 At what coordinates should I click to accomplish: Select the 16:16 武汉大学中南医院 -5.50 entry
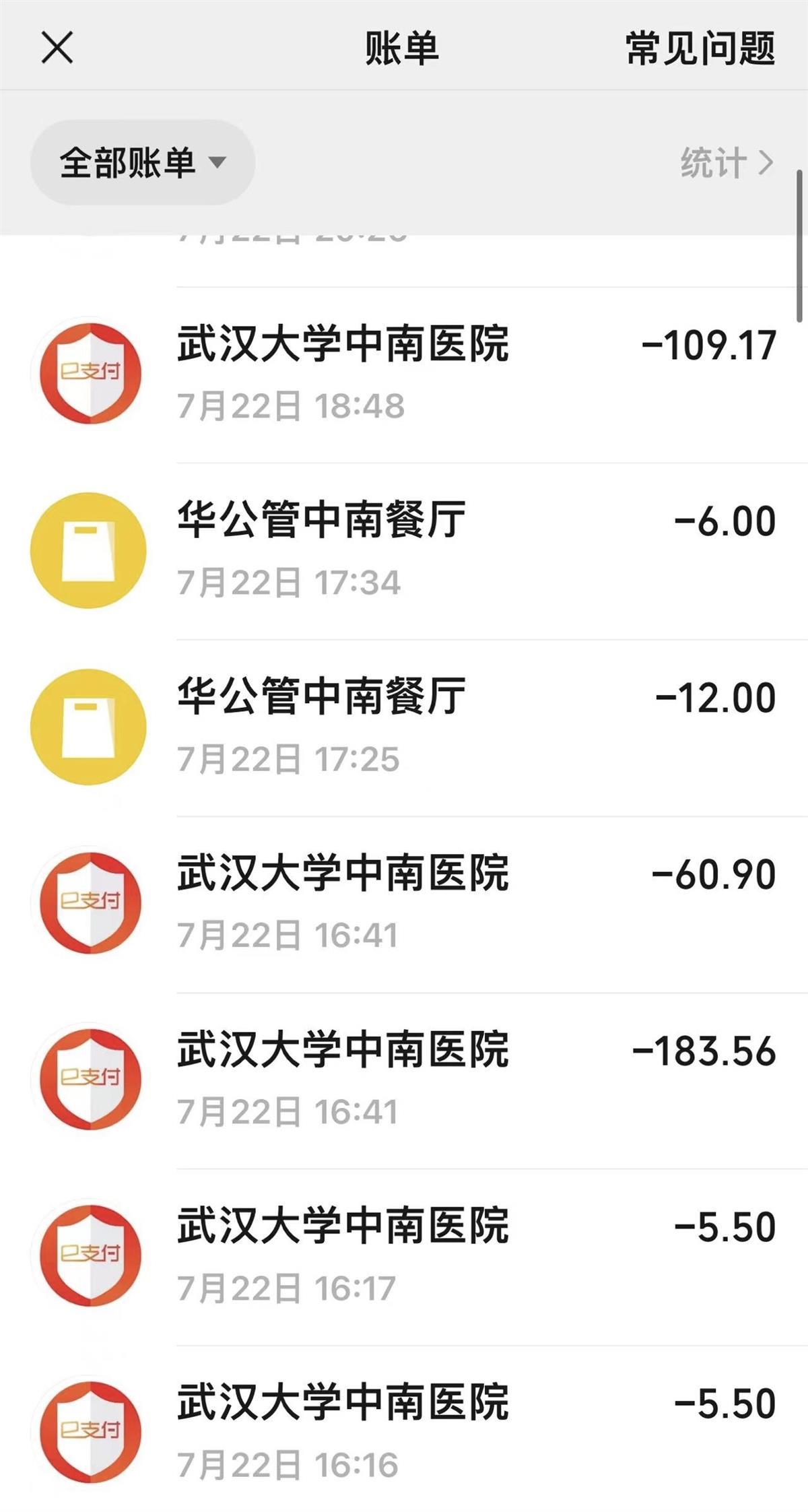pos(404,1429)
